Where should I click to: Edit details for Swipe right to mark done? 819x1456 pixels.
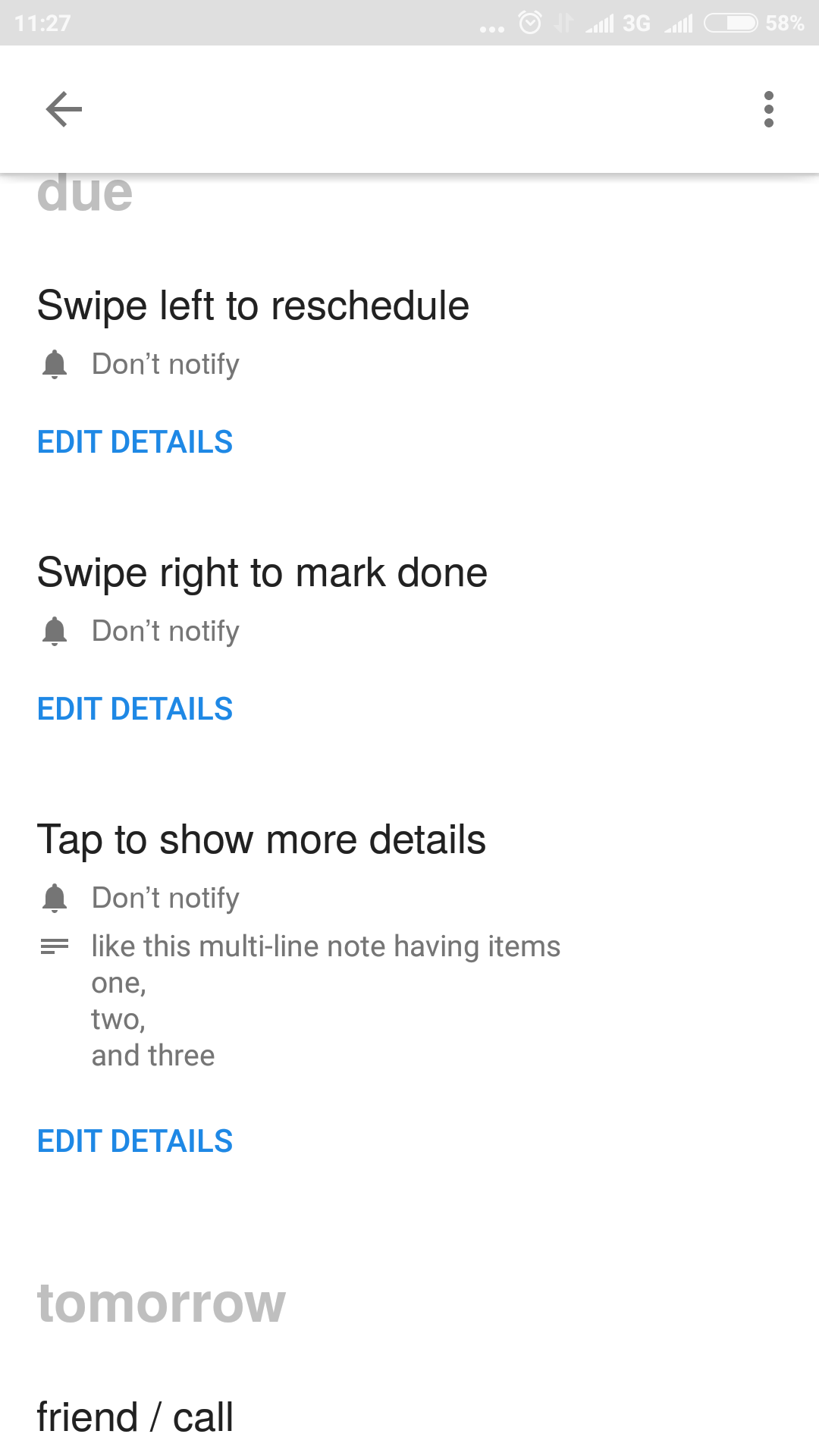(135, 709)
